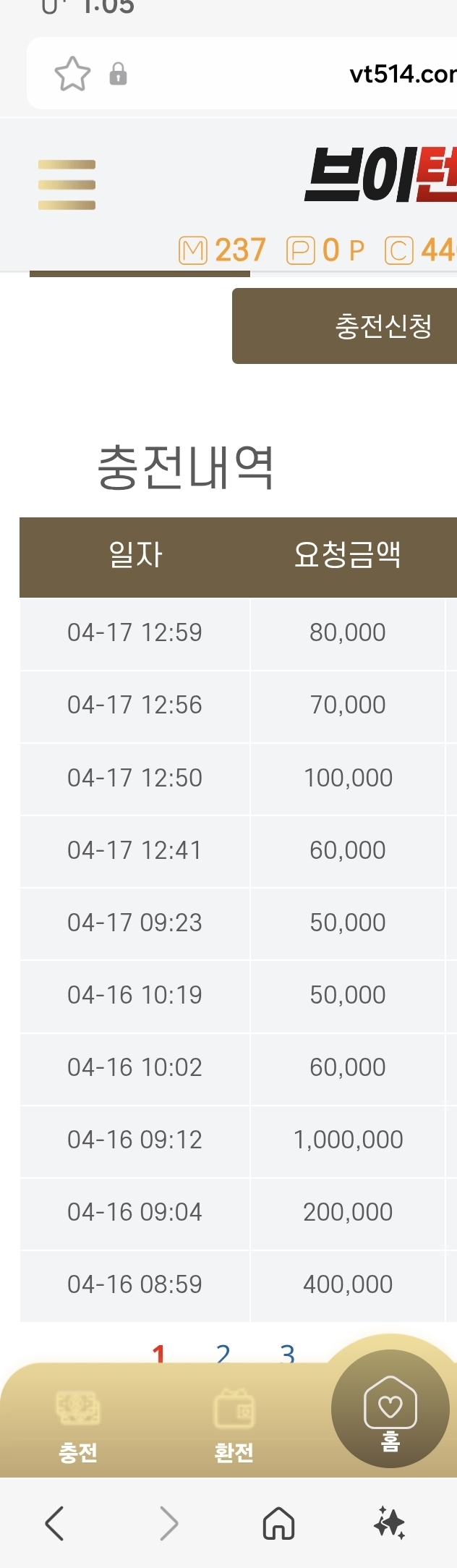Open the 충전 tab in bottom bar
The height and width of the screenshot is (1568, 457).
click(78, 1422)
